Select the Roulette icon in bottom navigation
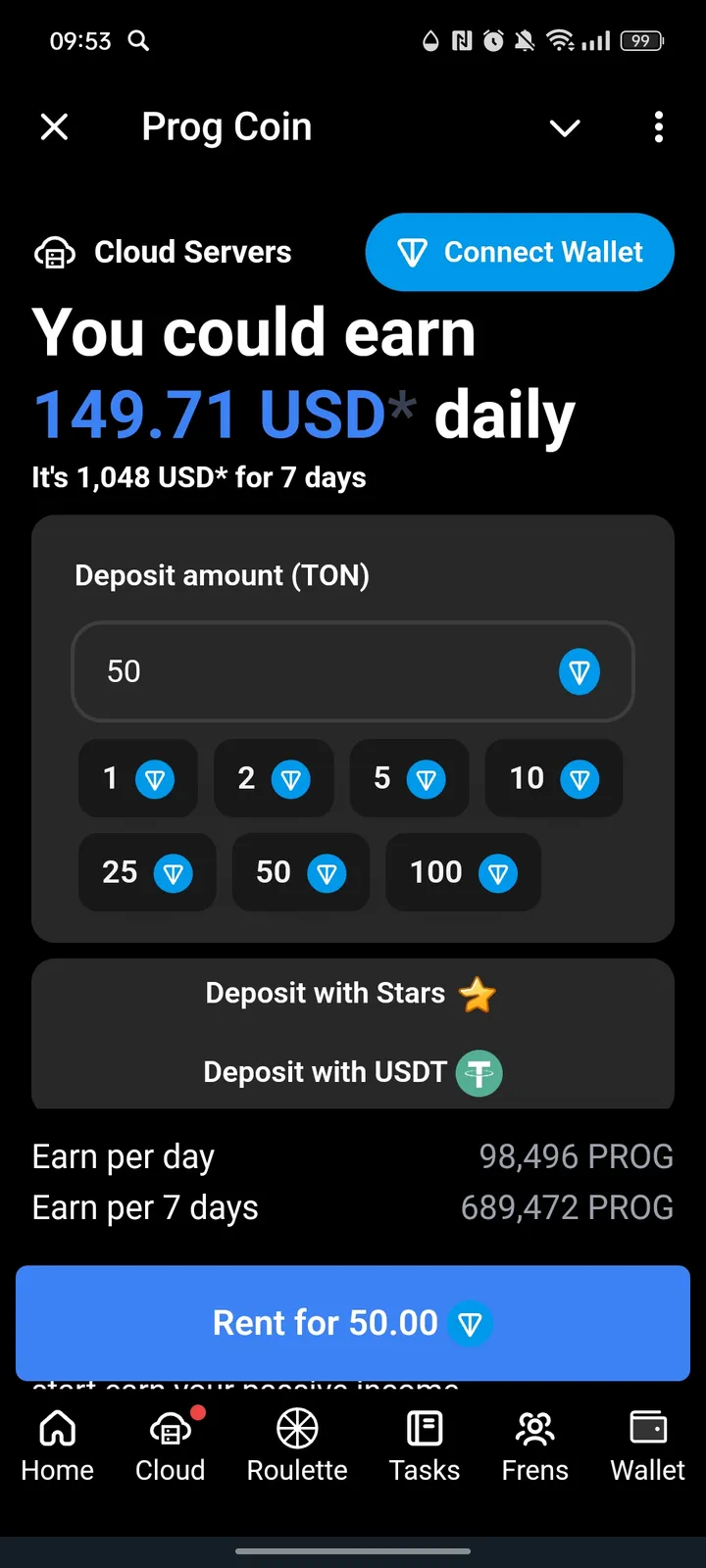 coord(296,1445)
